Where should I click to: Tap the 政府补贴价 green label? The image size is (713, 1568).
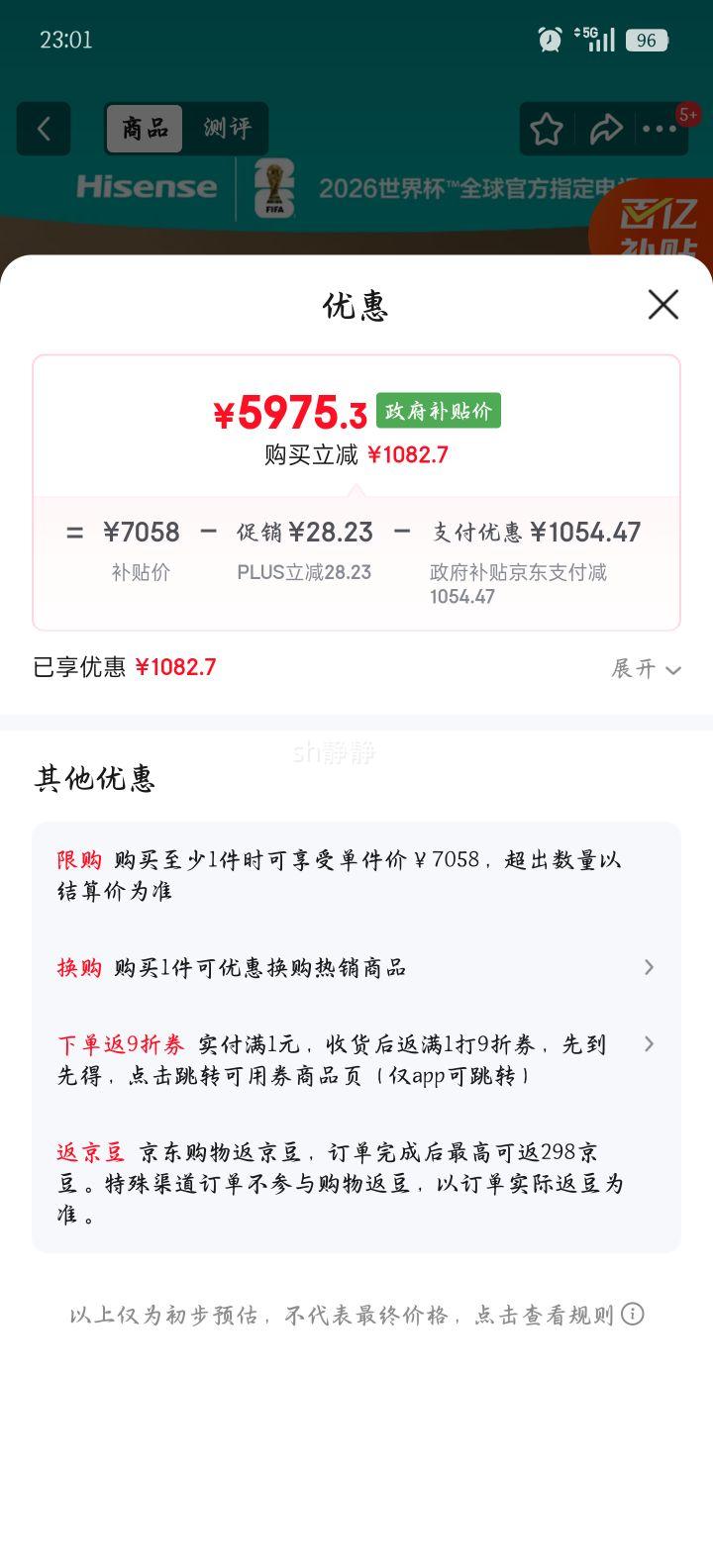(x=439, y=410)
